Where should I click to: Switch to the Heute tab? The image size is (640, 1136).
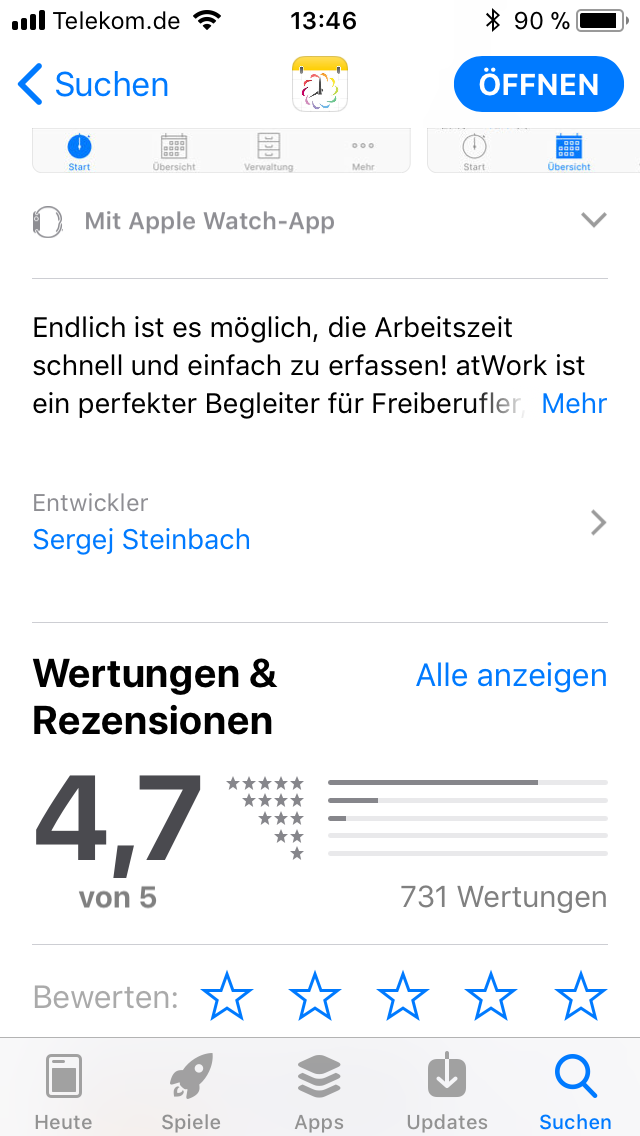tap(63, 1091)
